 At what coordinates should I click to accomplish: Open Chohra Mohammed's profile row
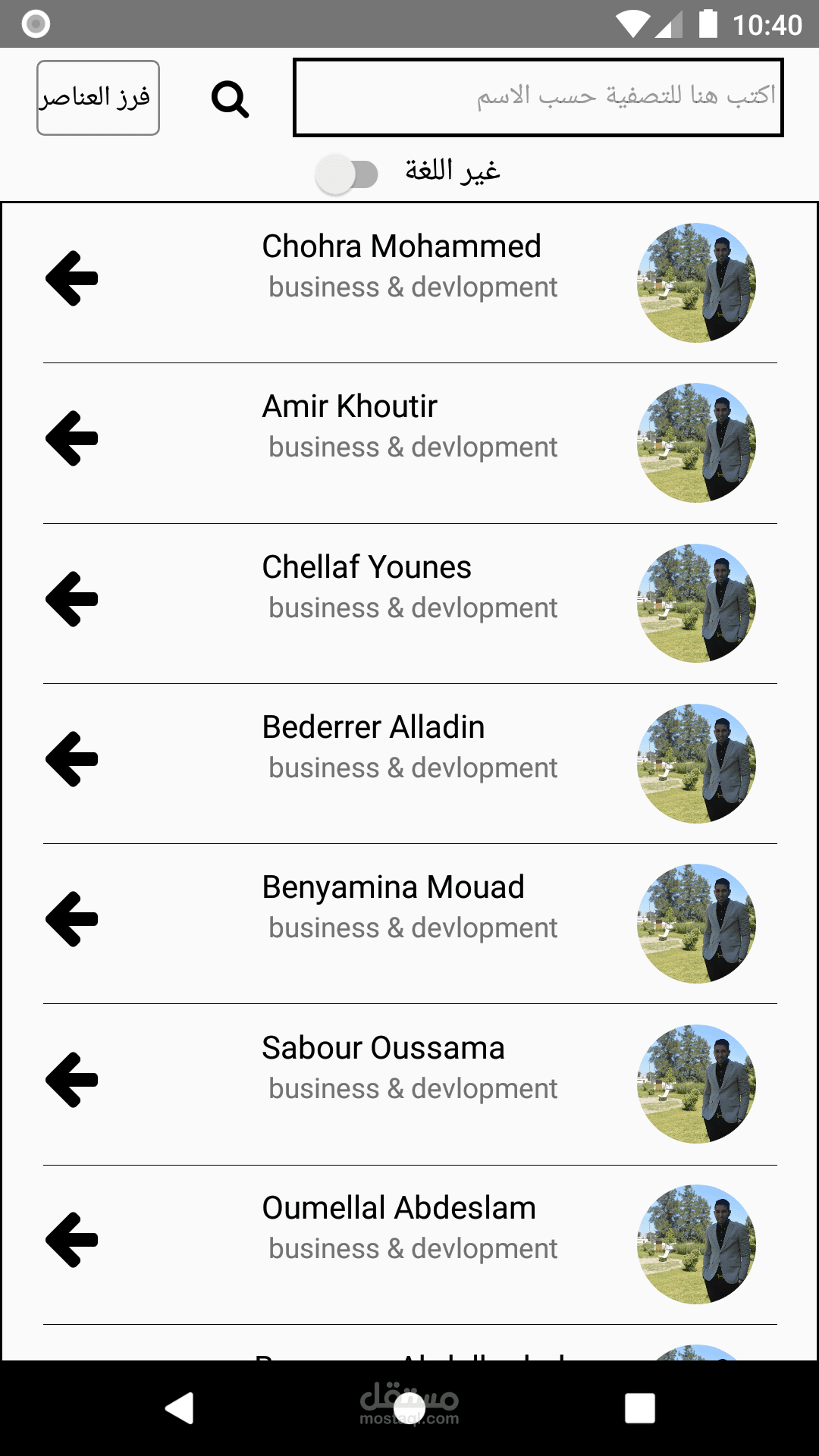click(x=401, y=266)
